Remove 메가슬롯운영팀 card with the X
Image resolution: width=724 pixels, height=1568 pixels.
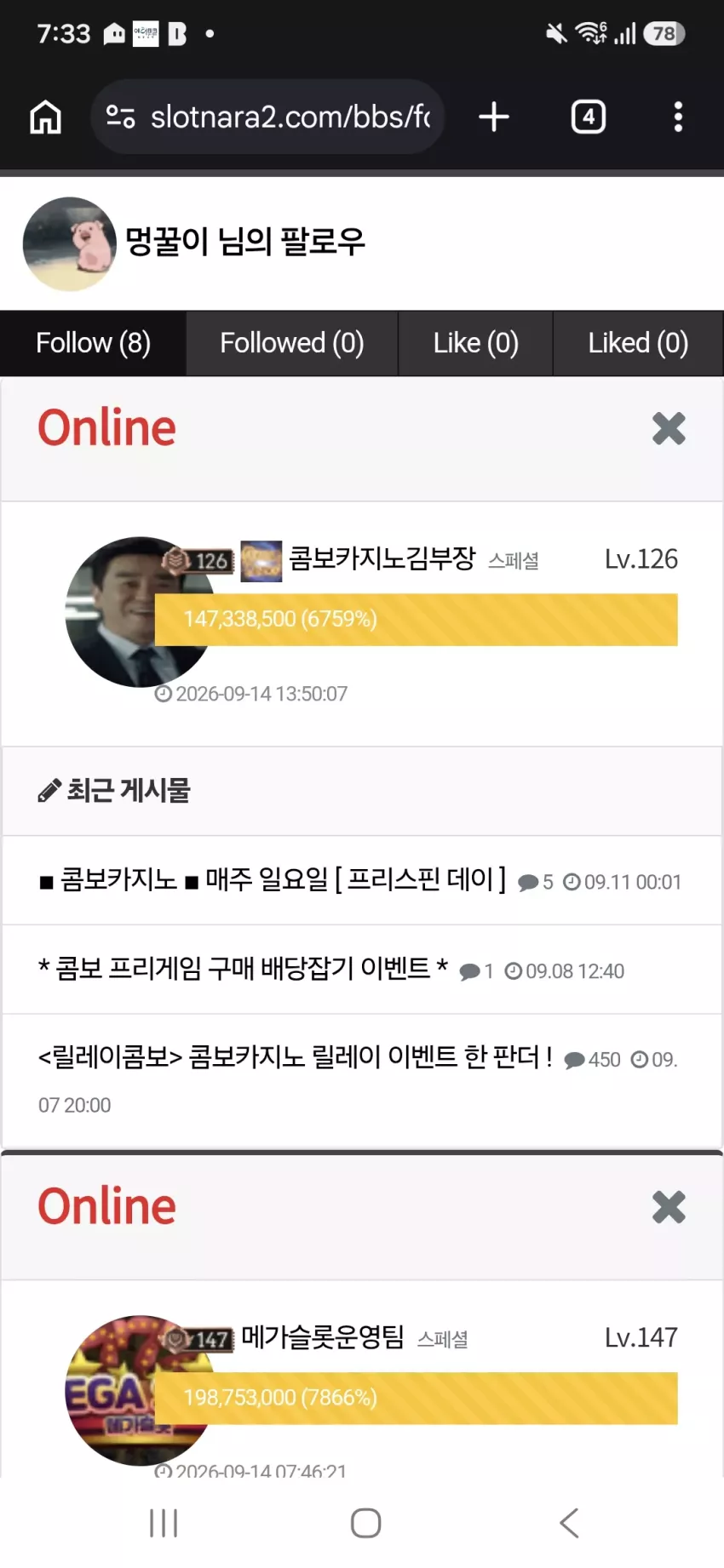[x=669, y=1207]
